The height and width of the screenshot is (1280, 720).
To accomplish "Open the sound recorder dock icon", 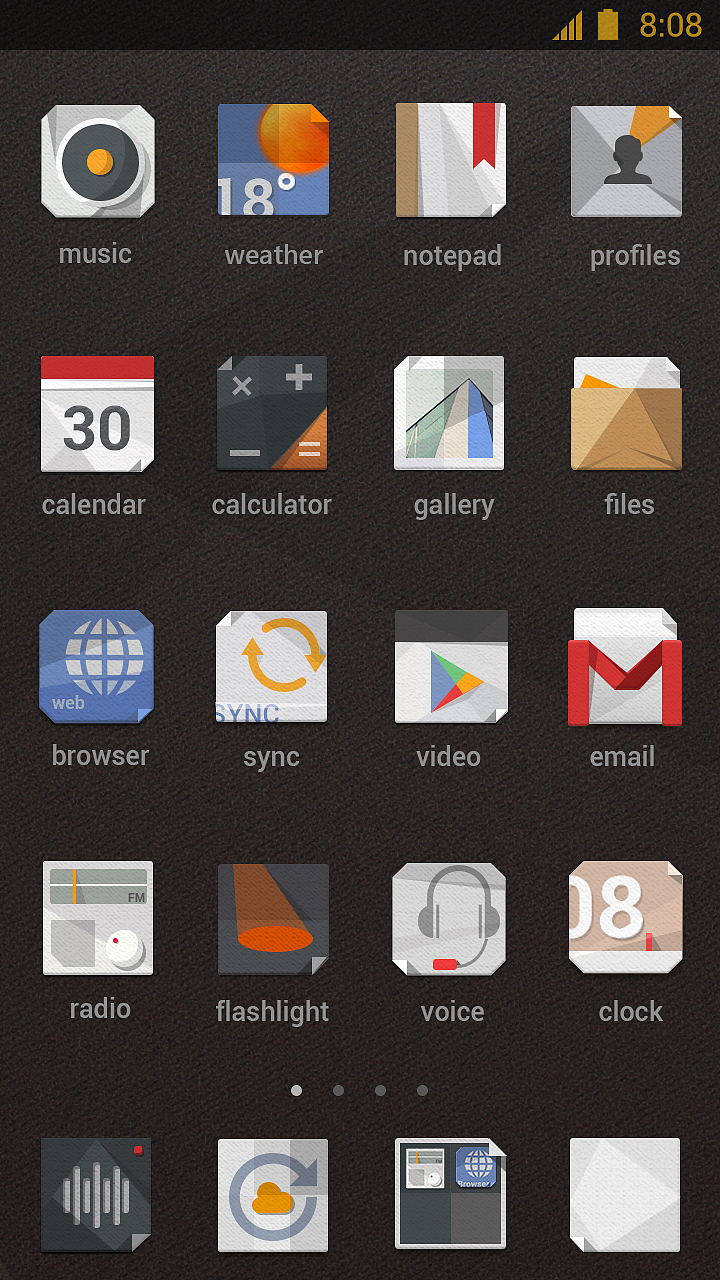I will [96, 1194].
